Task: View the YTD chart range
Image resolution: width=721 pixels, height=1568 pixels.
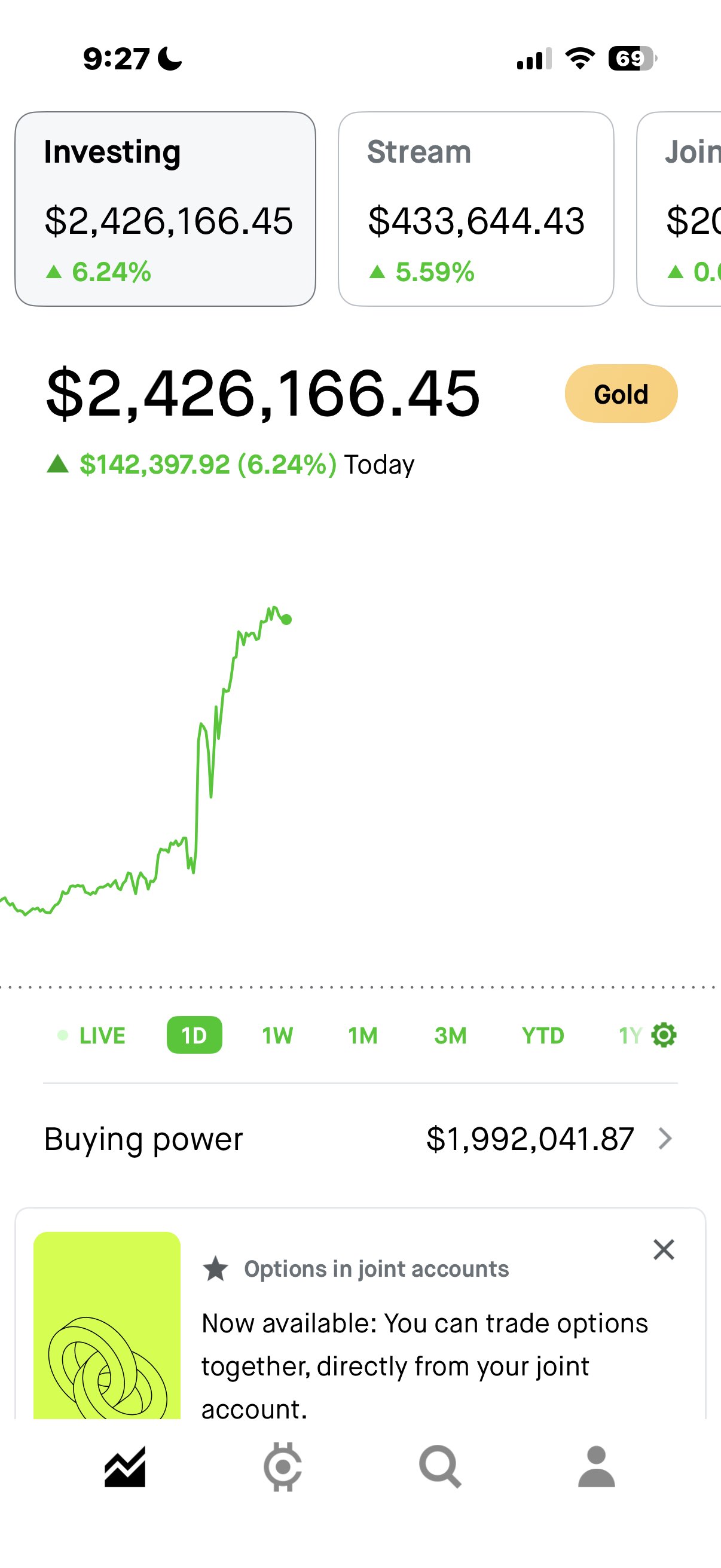Action: (x=543, y=1035)
